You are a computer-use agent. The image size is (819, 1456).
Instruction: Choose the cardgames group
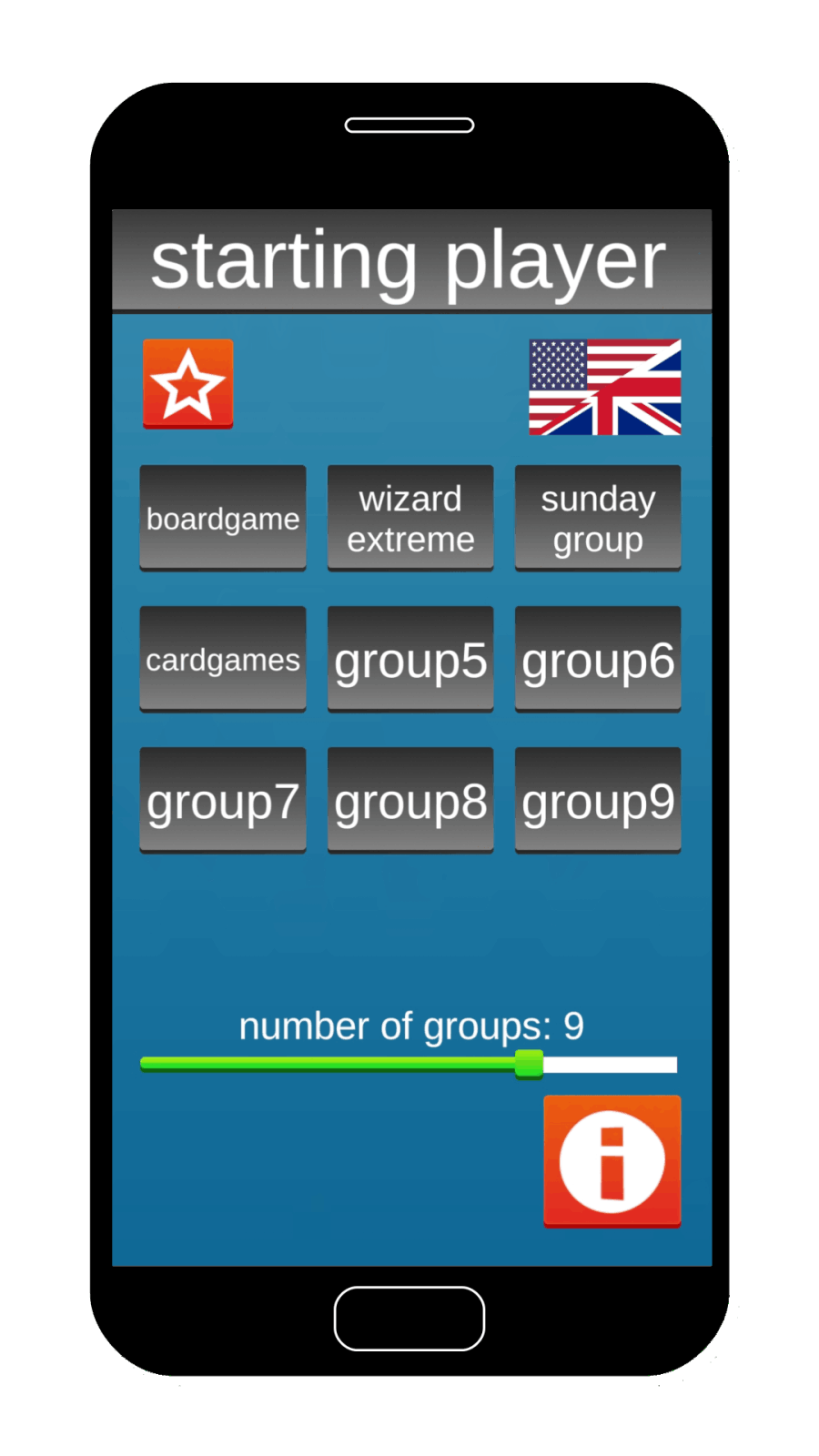click(x=222, y=659)
